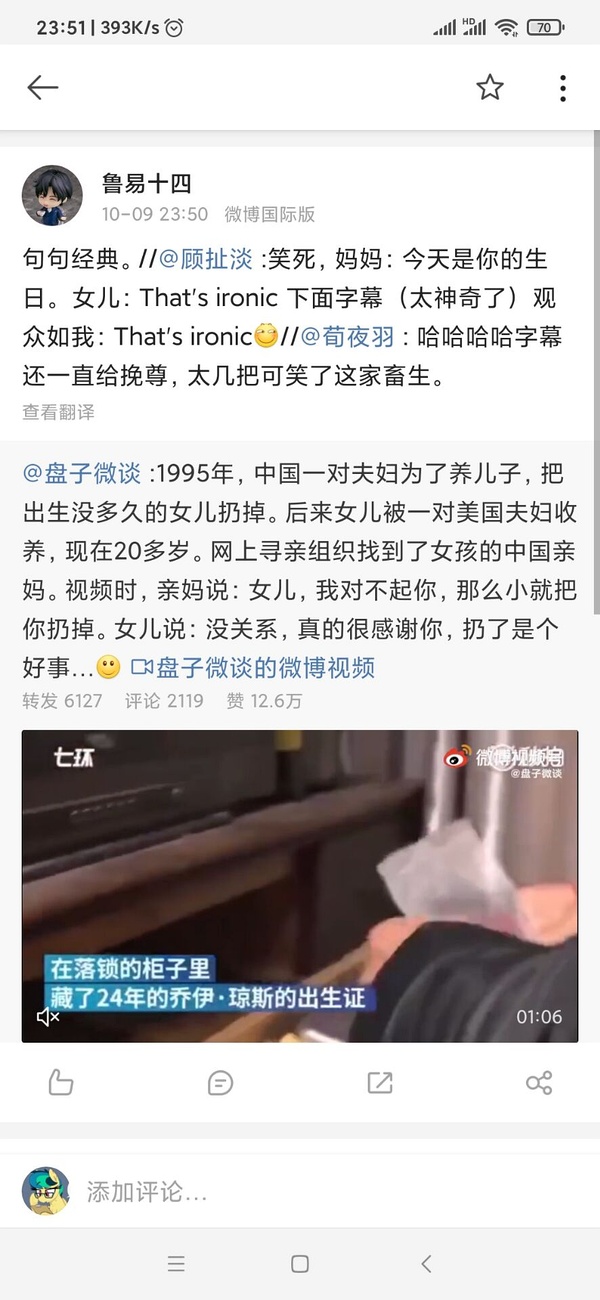The height and width of the screenshot is (1300, 600).
Task: Tap 查看翻译 to translate the post
Action: (x=58, y=411)
